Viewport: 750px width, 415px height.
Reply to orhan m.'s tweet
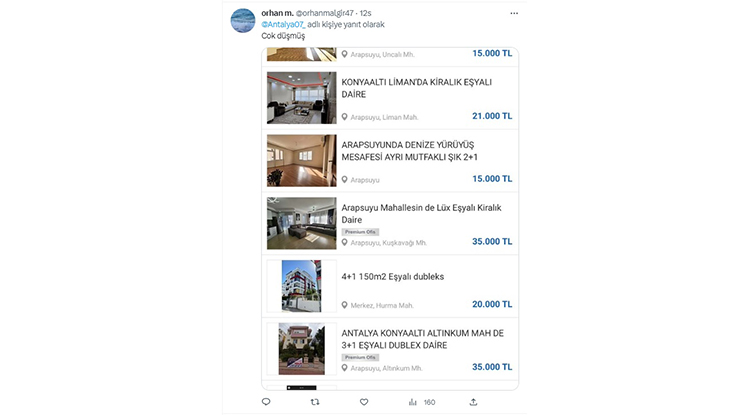(266, 402)
